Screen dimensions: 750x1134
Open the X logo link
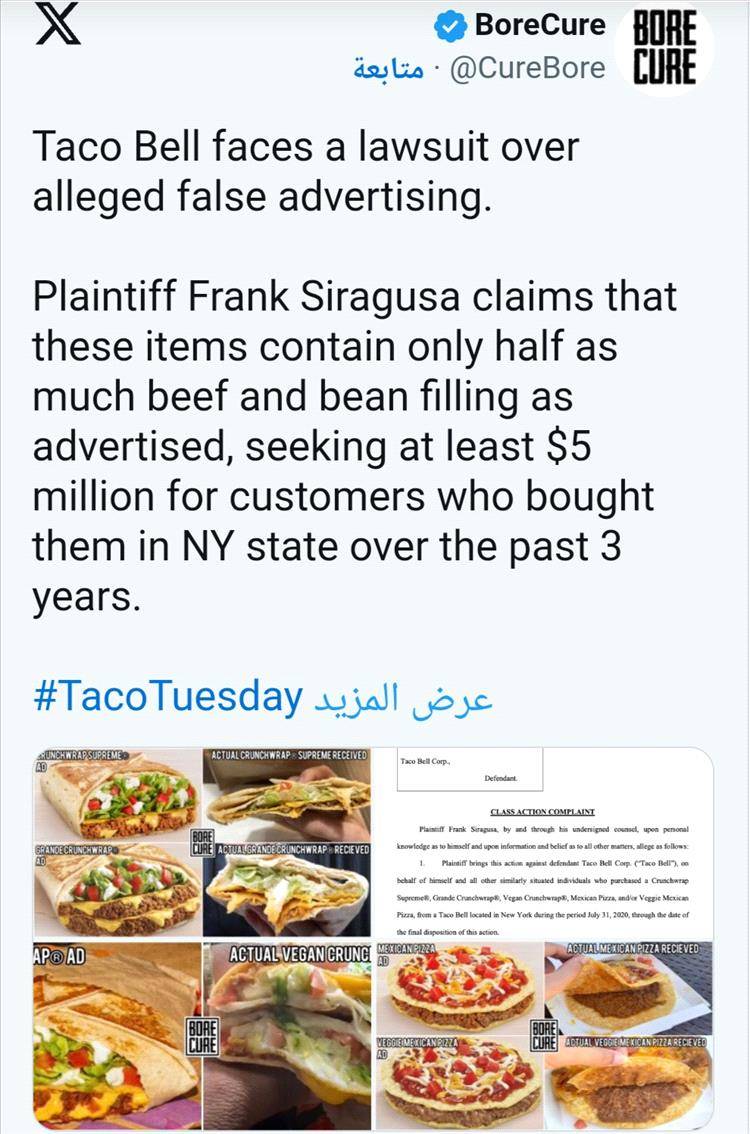click(x=57, y=25)
